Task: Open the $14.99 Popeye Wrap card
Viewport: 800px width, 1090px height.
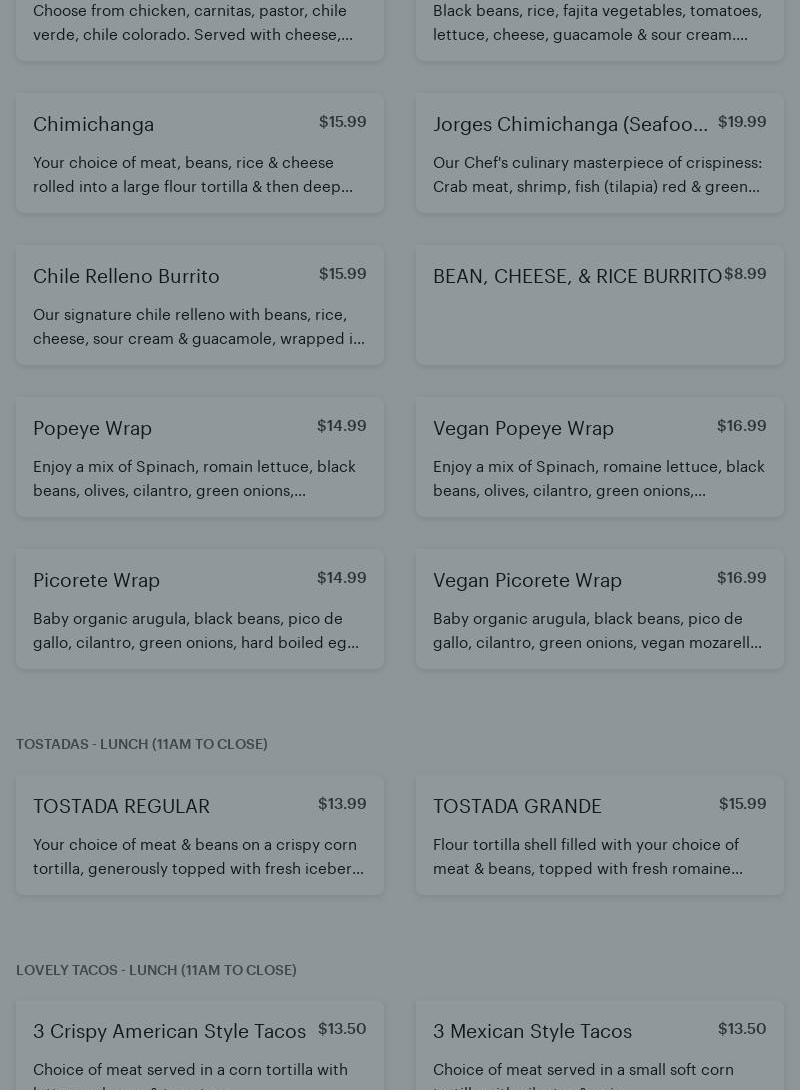Action: click(x=200, y=457)
